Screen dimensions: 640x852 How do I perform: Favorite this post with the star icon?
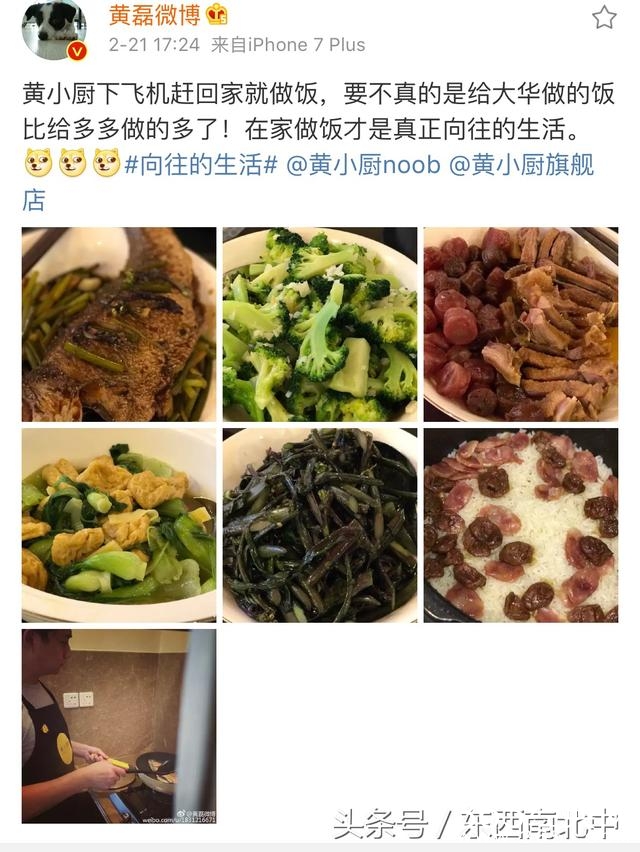pyautogui.click(x=603, y=17)
